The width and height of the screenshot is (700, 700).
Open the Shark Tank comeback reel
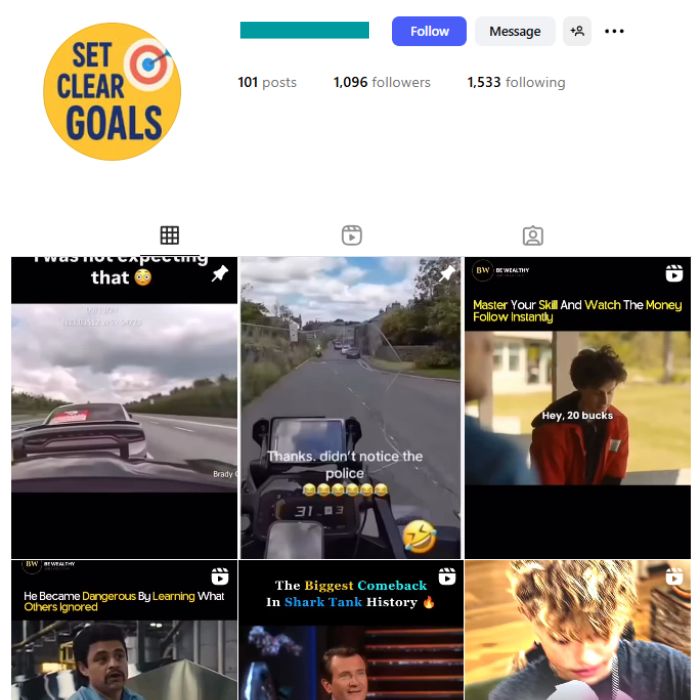point(351,631)
